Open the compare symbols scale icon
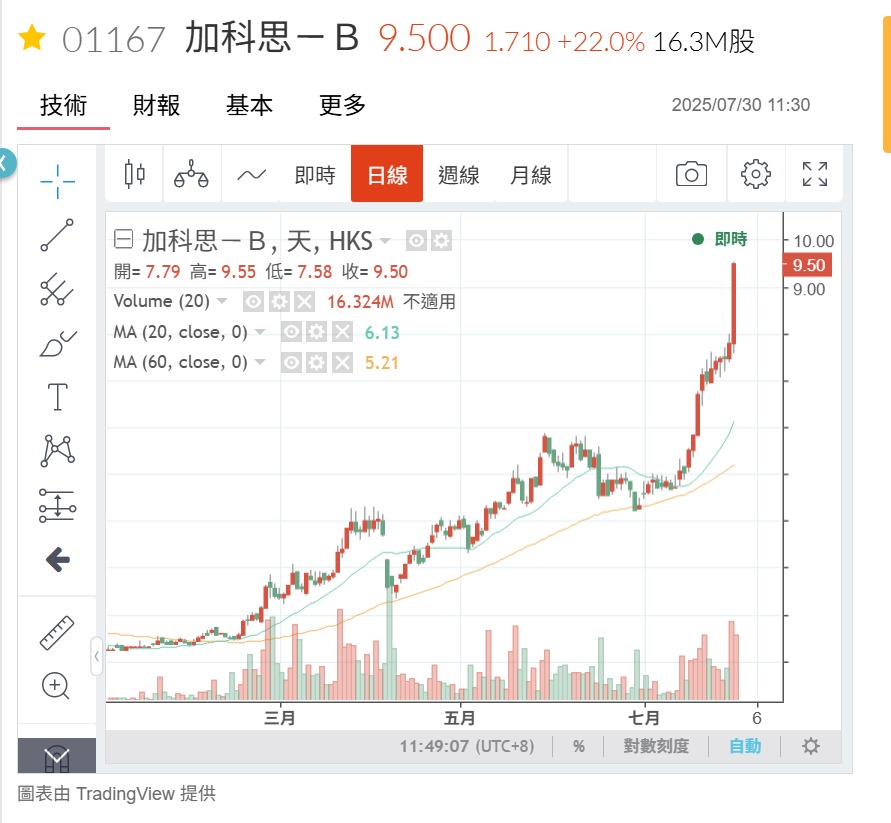 tap(191, 174)
